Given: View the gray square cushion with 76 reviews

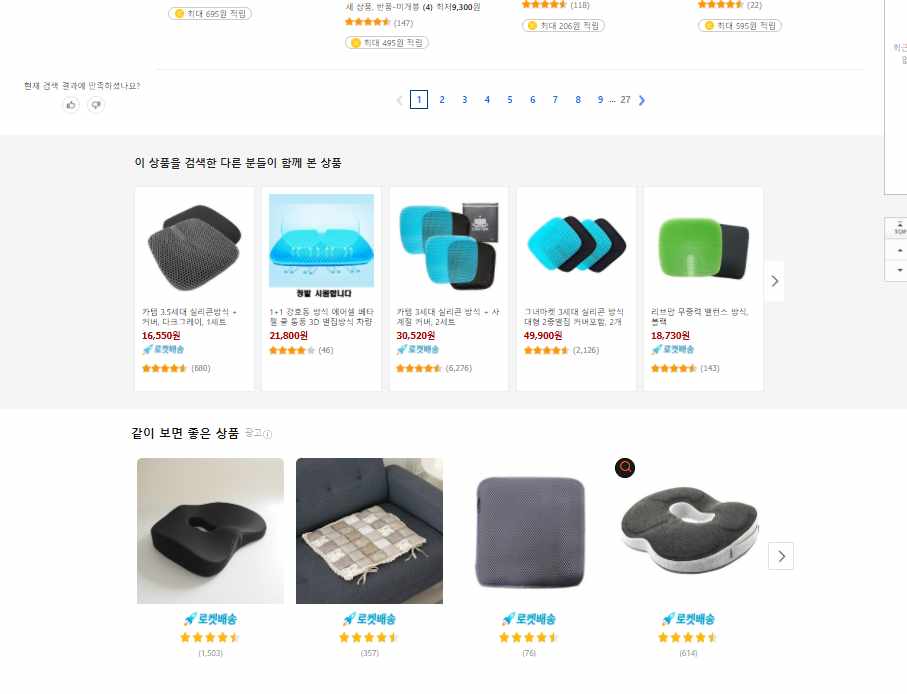Looking at the screenshot, I should tap(529, 531).
